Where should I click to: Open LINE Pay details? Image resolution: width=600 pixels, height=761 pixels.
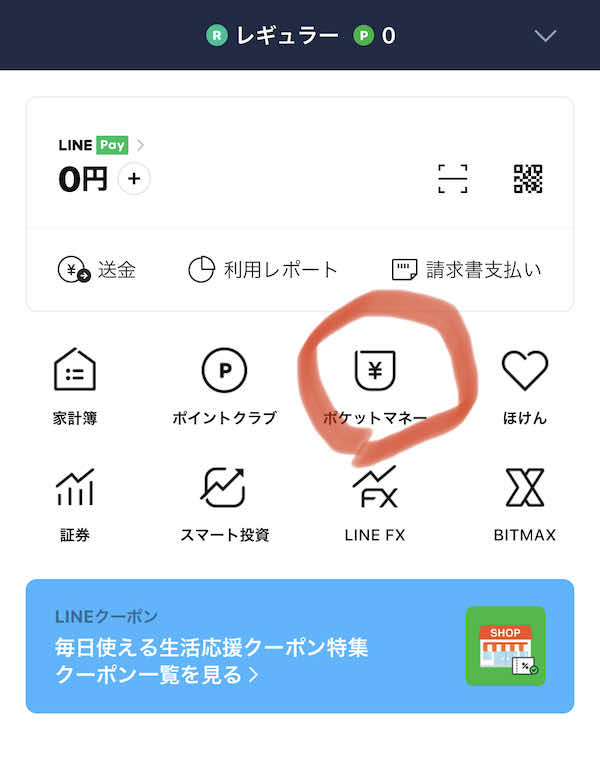click(x=101, y=145)
